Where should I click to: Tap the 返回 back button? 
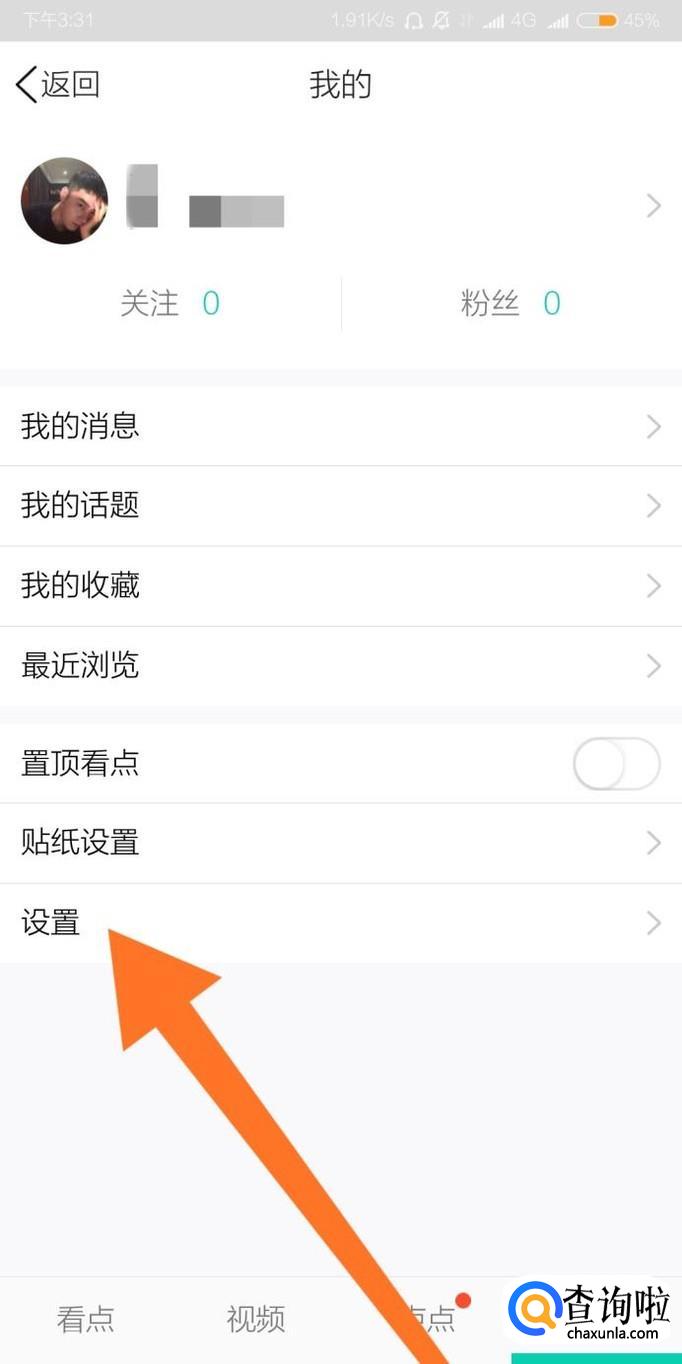click(58, 85)
